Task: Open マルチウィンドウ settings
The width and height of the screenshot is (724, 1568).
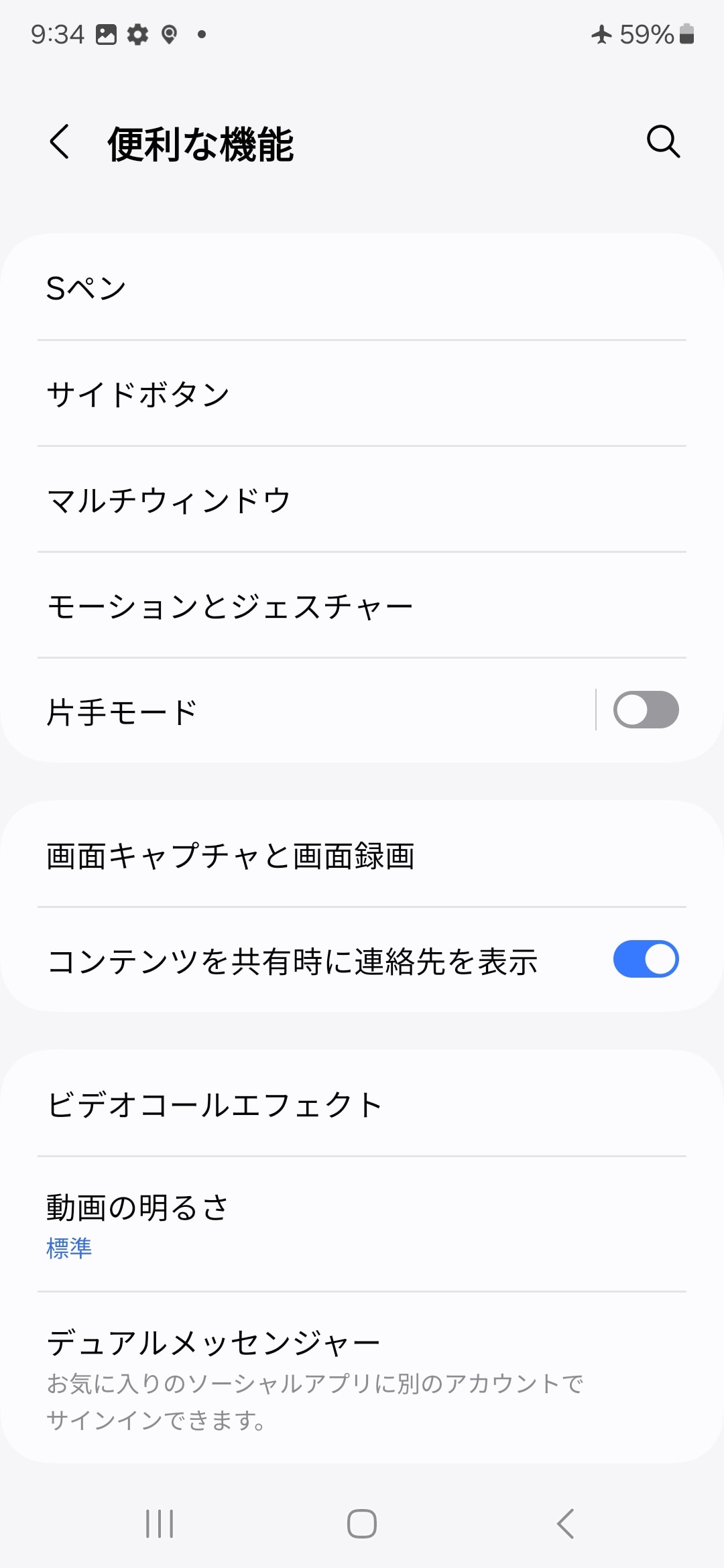Action: (362, 500)
